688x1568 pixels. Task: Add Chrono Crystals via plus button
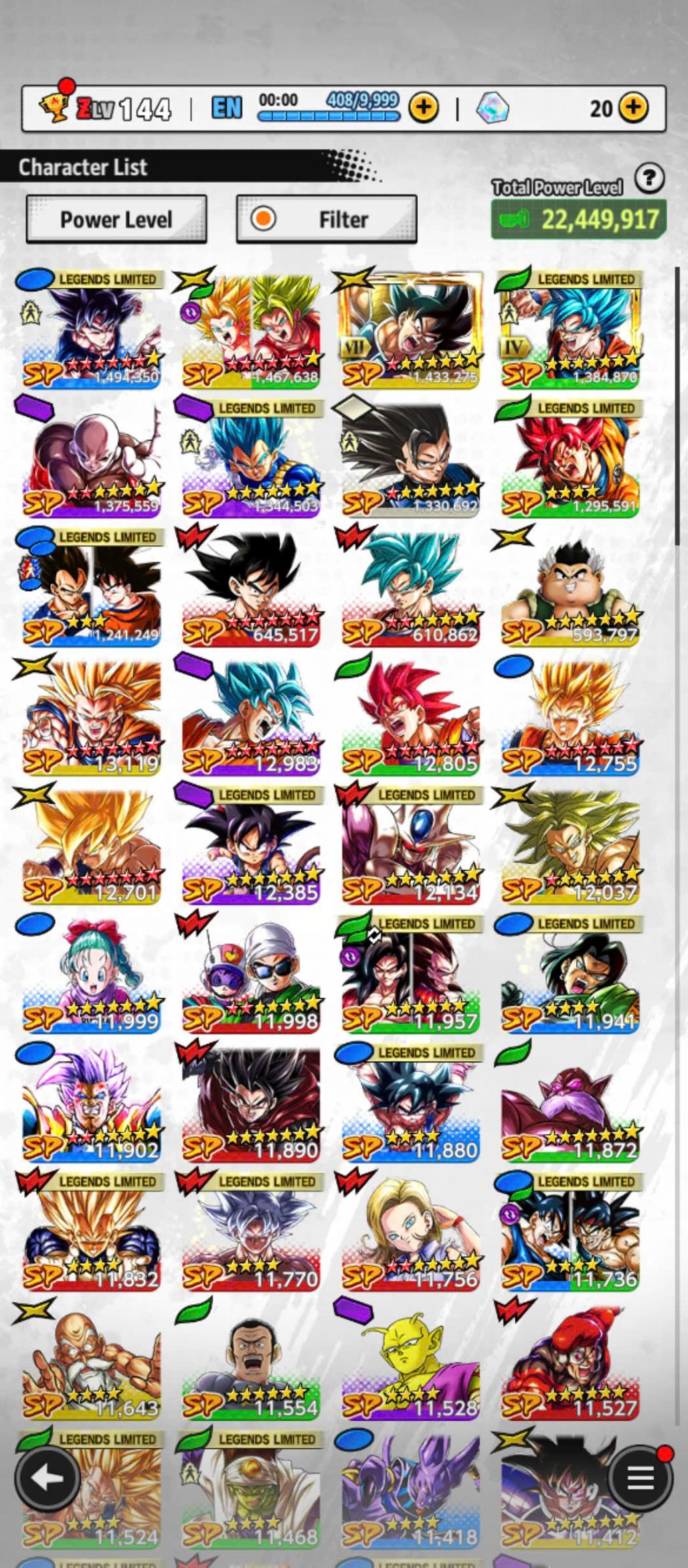tap(632, 107)
